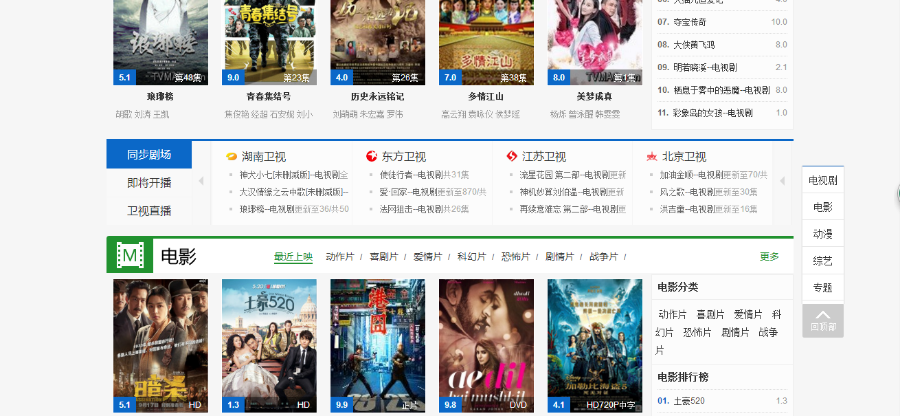900x416 pixels.
Task: Switch to the 同步剧场 tab
Action: tap(149, 155)
